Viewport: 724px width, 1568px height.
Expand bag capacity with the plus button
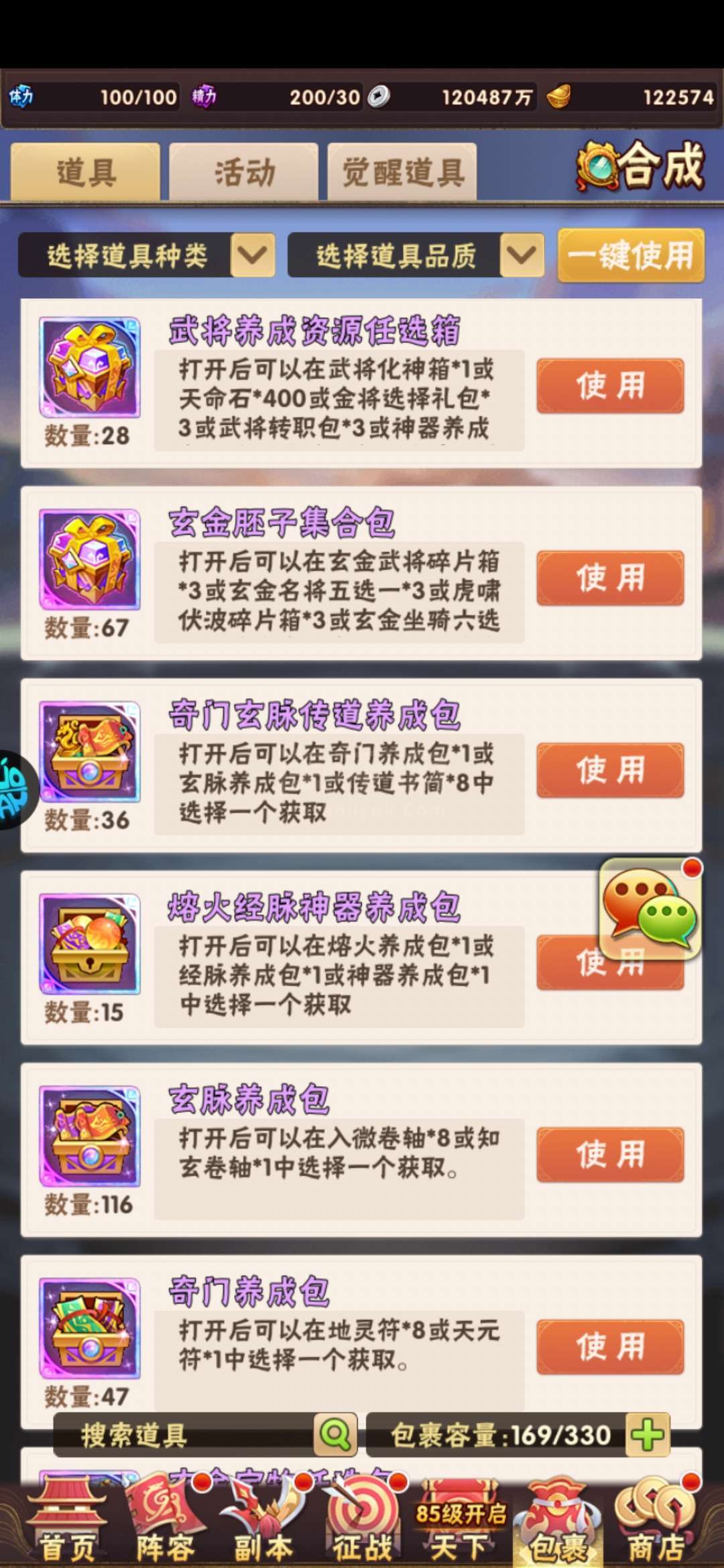(x=648, y=1435)
